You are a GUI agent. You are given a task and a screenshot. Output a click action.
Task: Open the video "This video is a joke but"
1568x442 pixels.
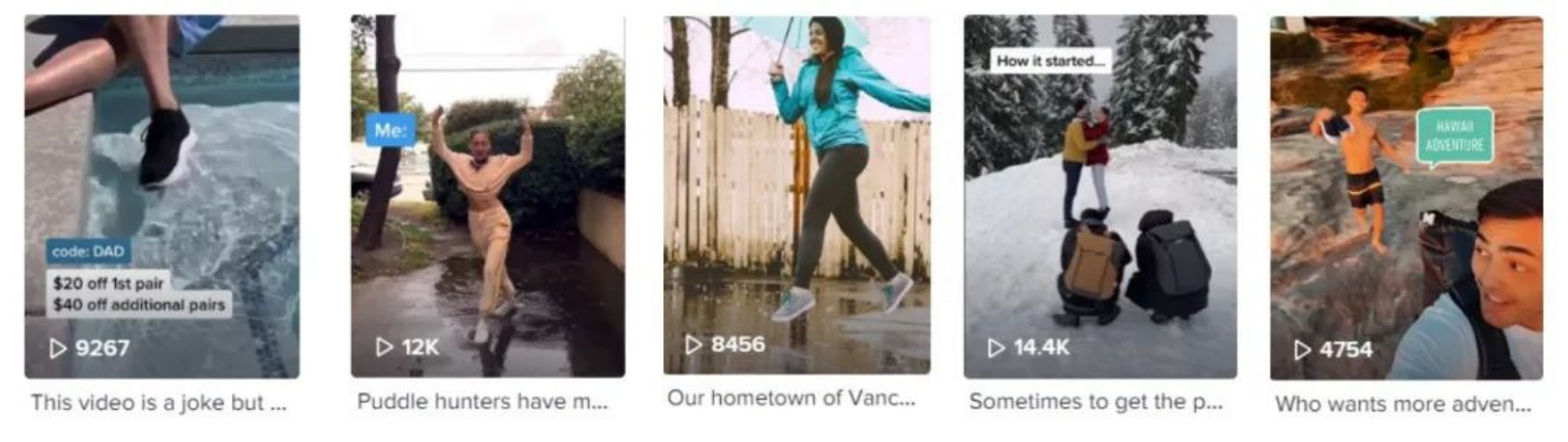tap(162, 196)
